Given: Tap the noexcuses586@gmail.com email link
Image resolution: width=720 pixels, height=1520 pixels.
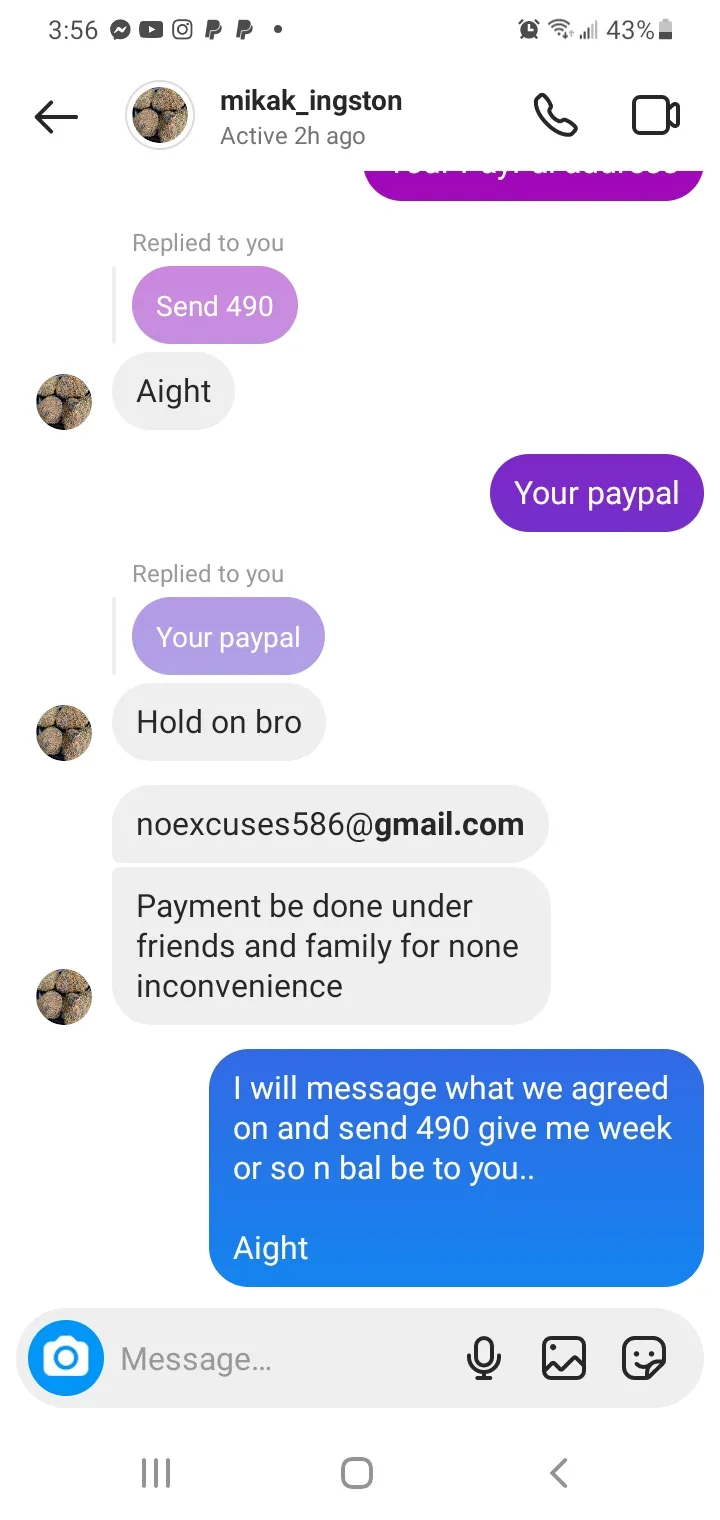Looking at the screenshot, I should point(330,824).
